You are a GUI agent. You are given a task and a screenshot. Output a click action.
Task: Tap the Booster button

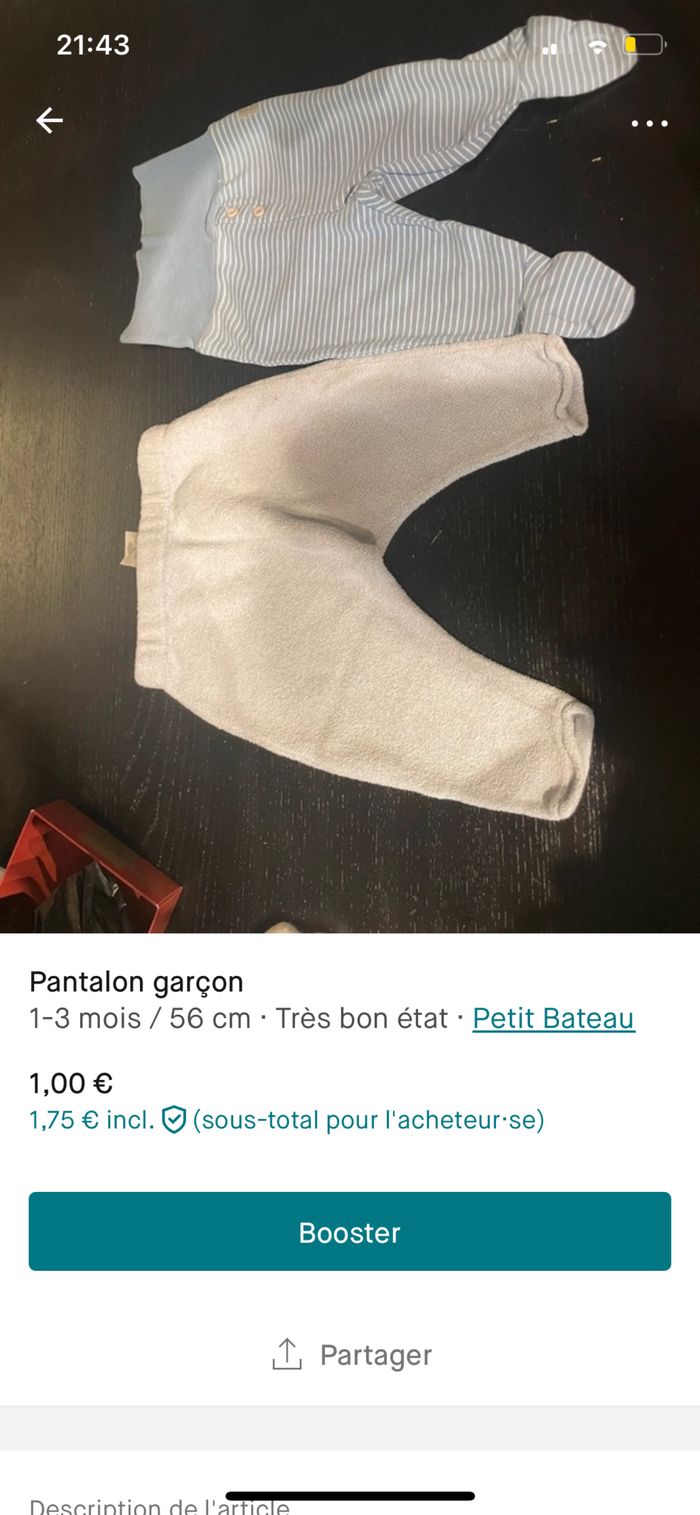tap(350, 1231)
